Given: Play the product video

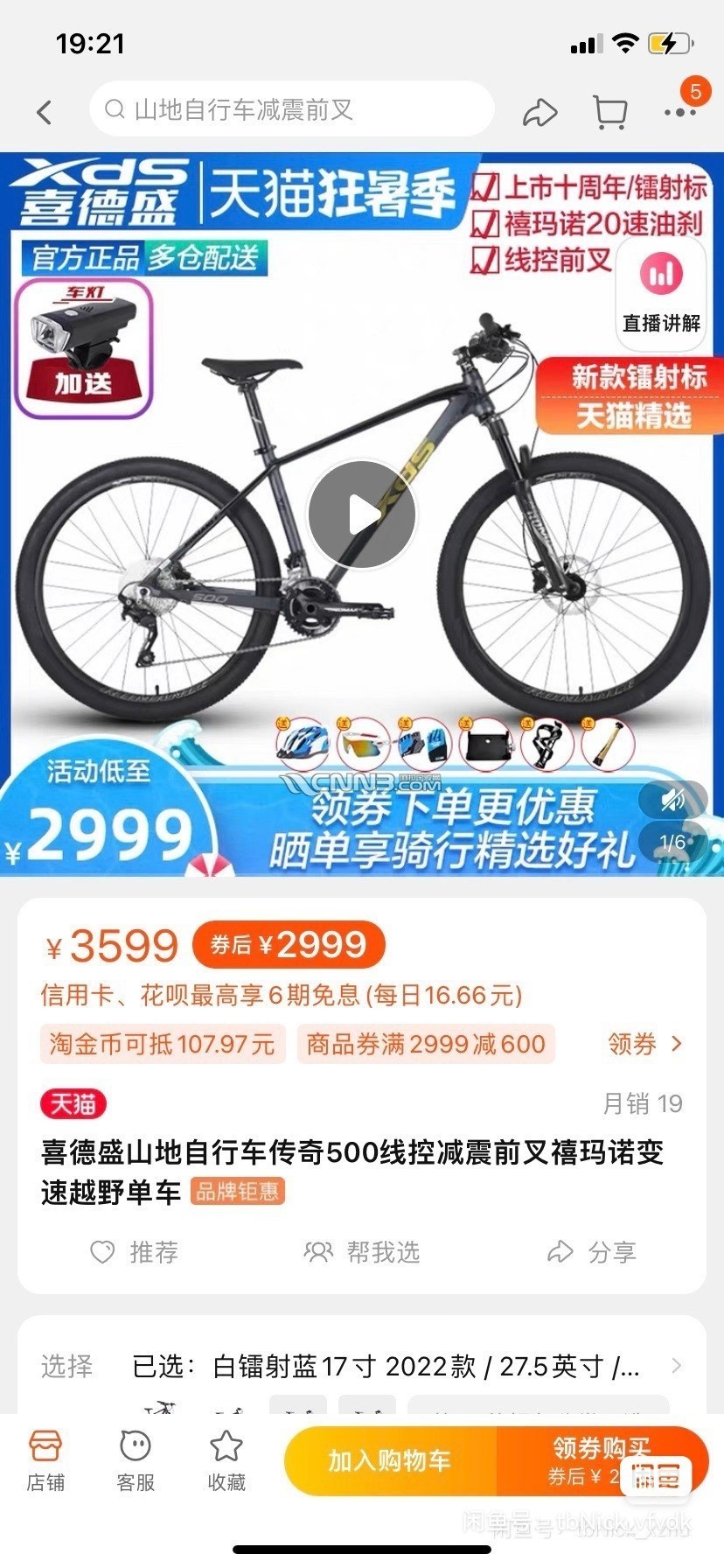Looking at the screenshot, I should tap(362, 514).
